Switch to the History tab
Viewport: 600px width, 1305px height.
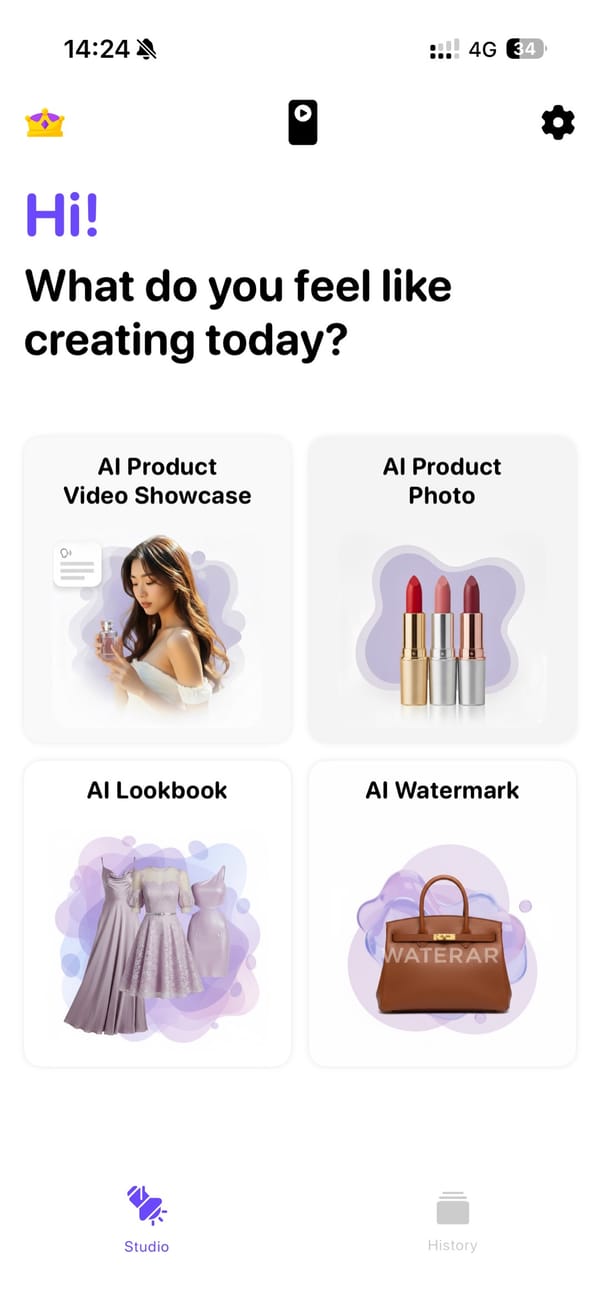452,1221
